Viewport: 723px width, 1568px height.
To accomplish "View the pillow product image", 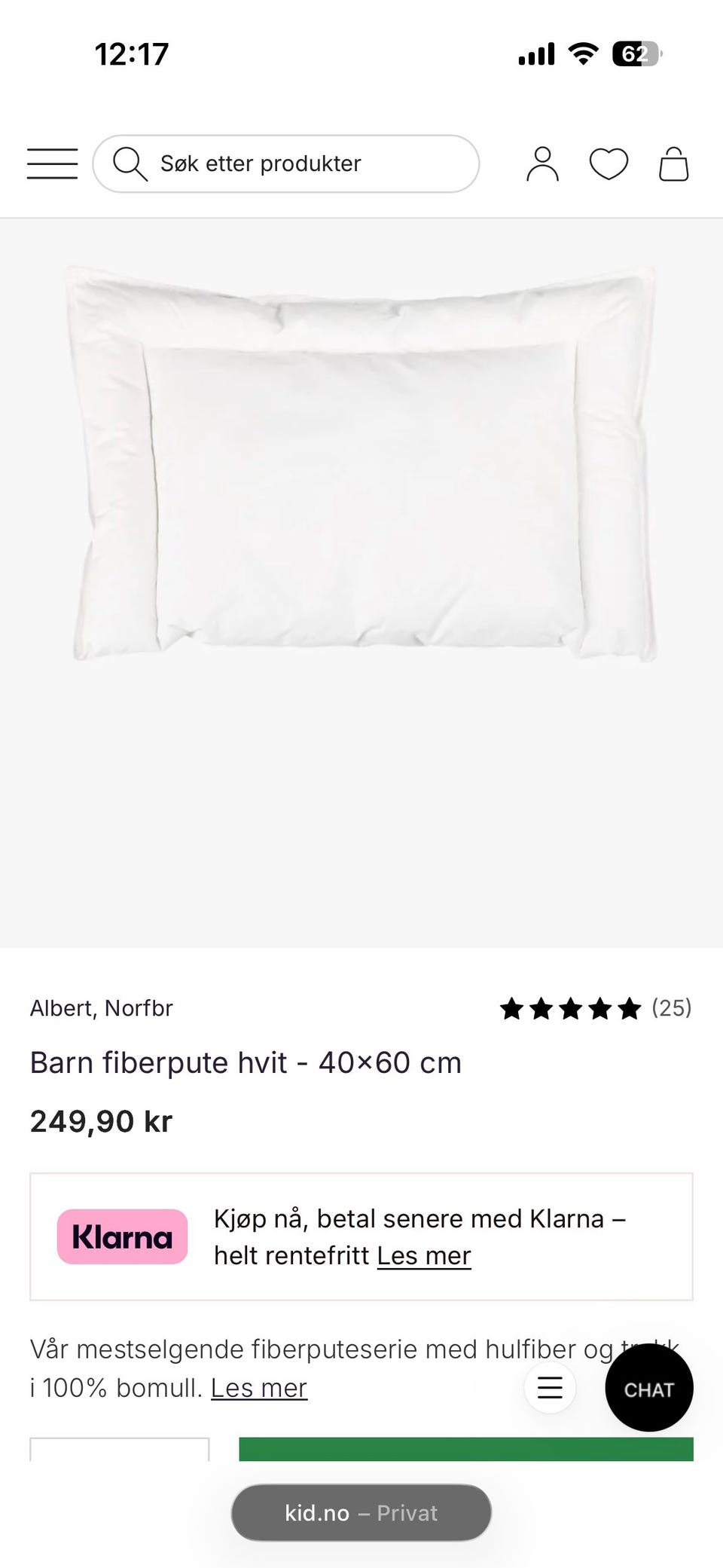I will 361,463.
